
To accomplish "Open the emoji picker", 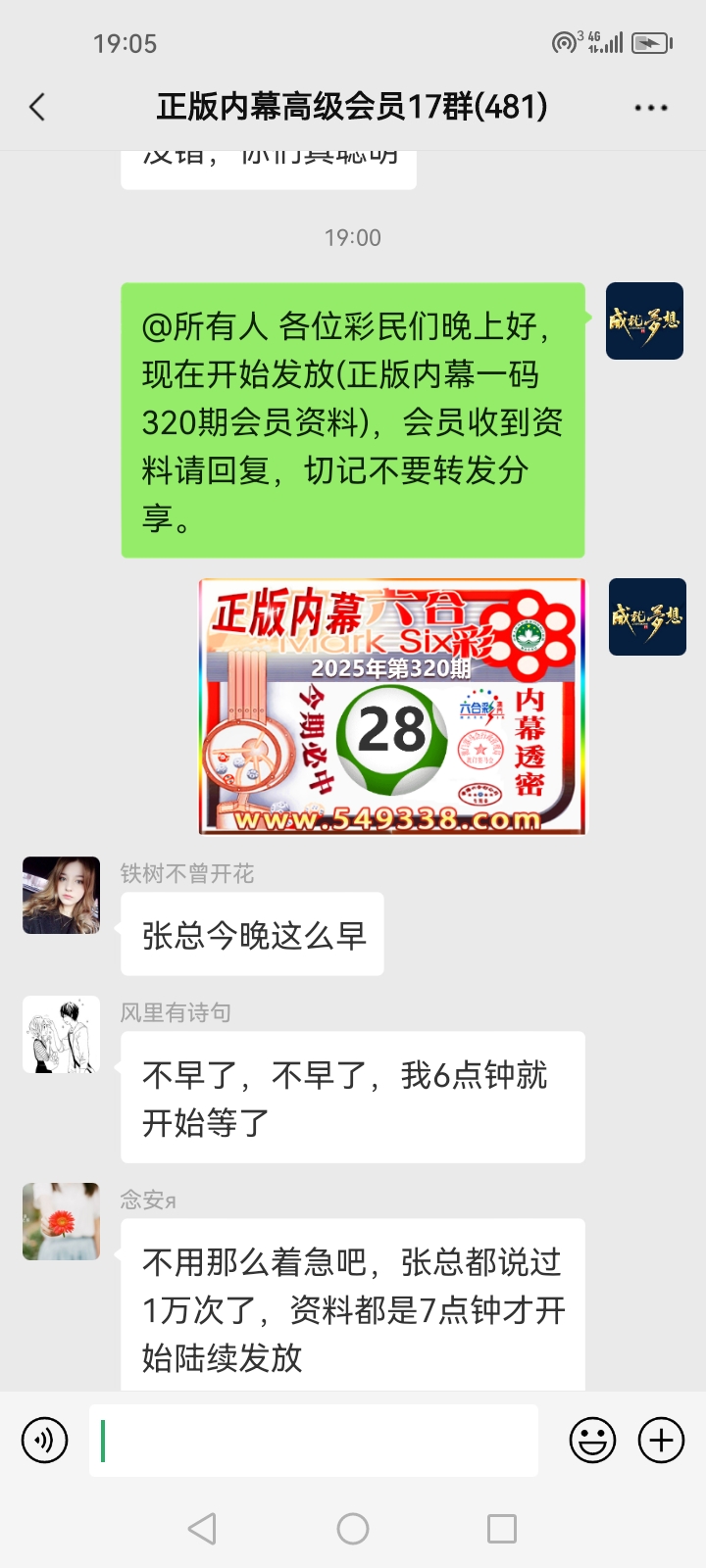I will (592, 1441).
